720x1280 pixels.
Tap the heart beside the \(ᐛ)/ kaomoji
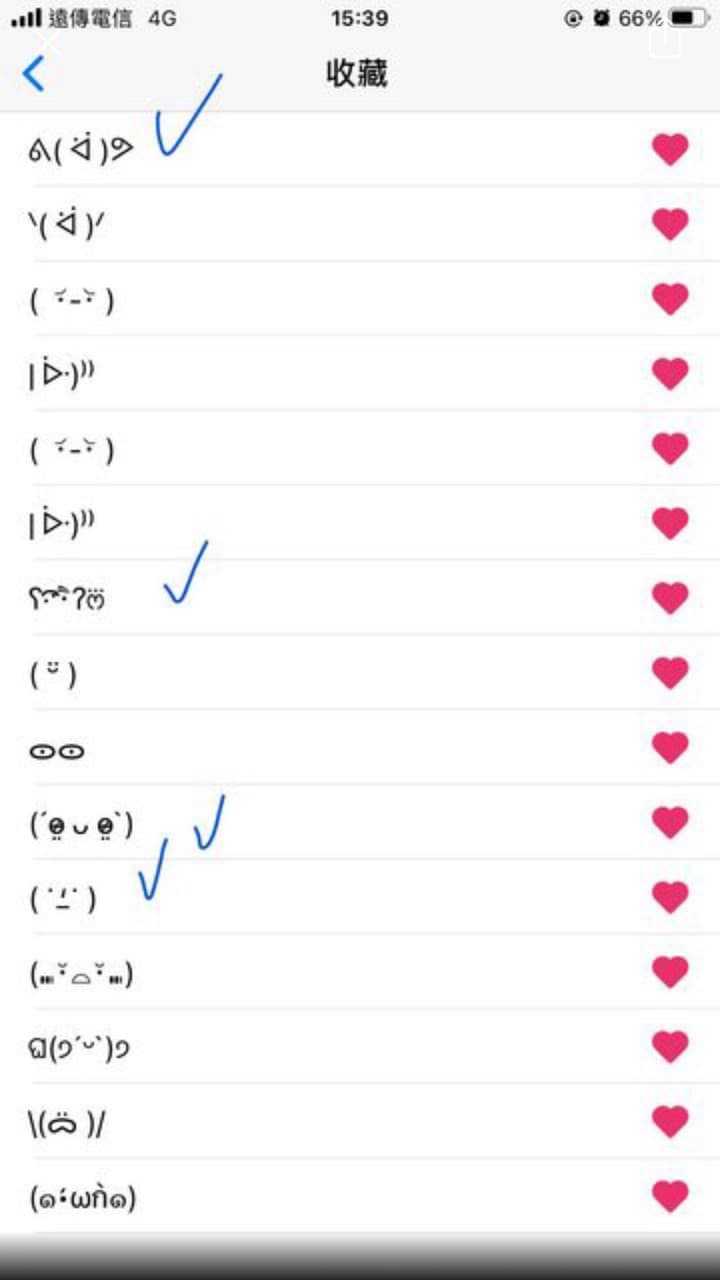tap(670, 224)
